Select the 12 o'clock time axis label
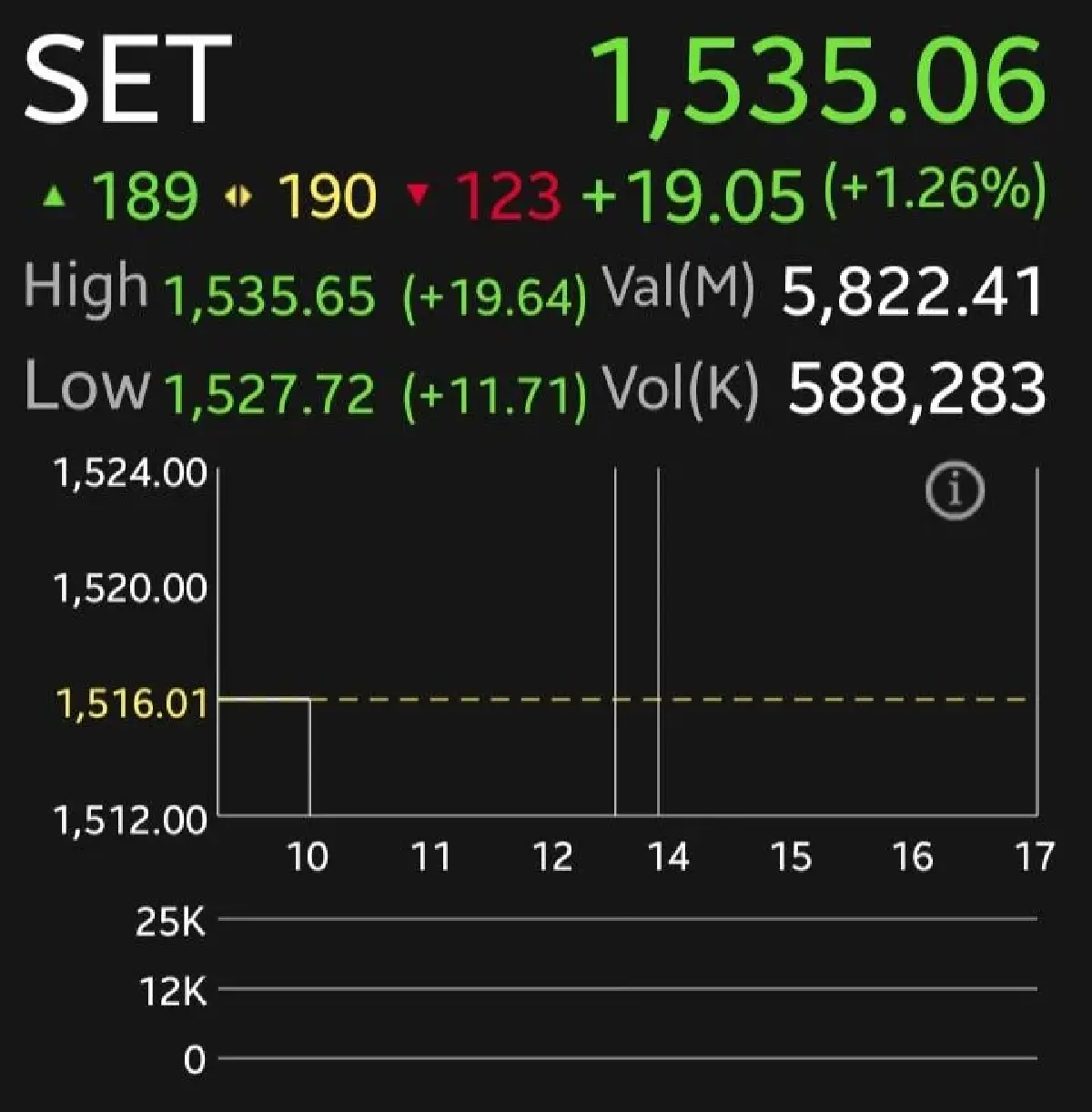This screenshot has width=1092, height=1112. (x=552, y=855)
